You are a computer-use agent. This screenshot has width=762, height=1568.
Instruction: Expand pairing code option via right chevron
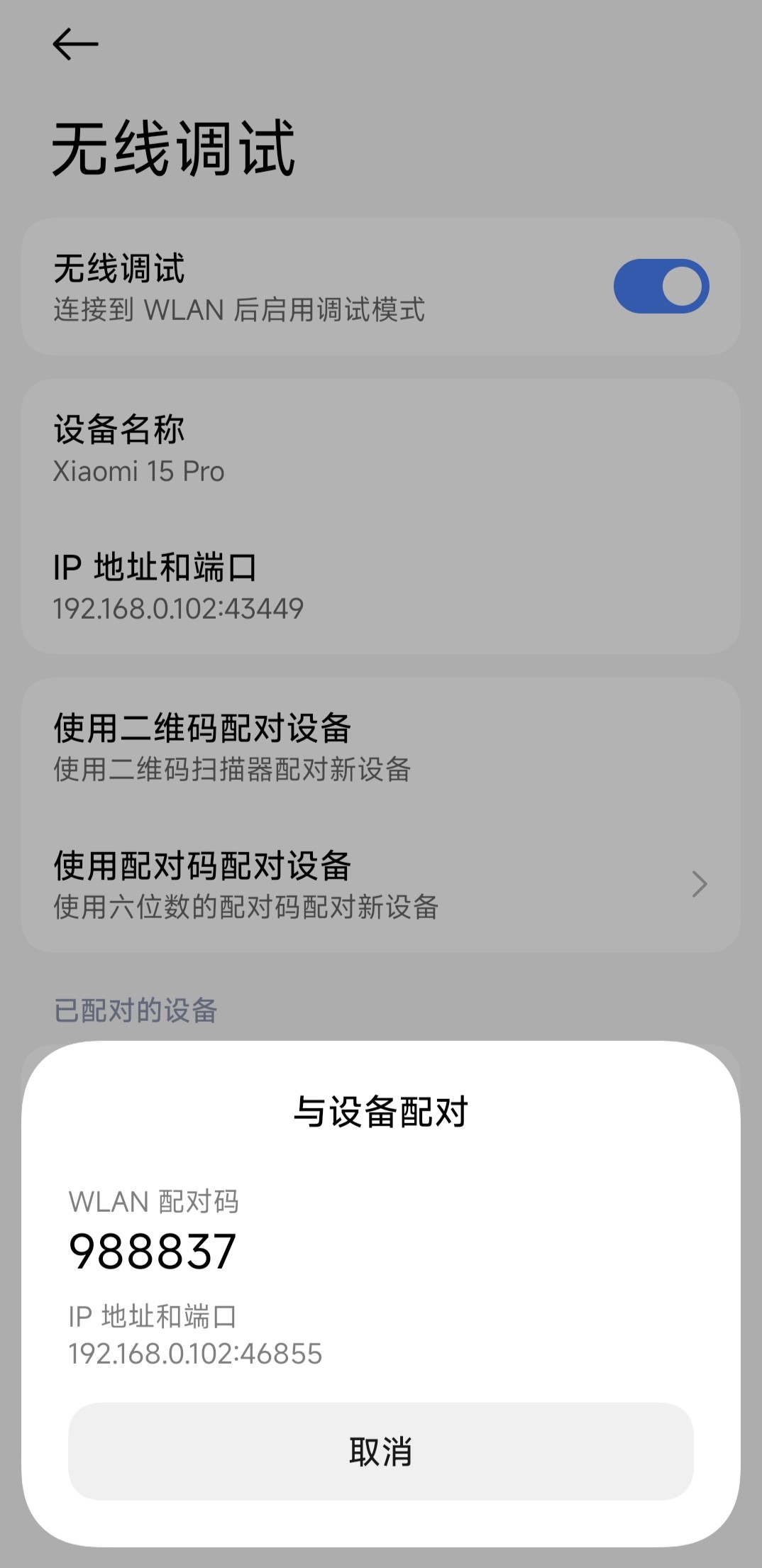coord(699,884)
